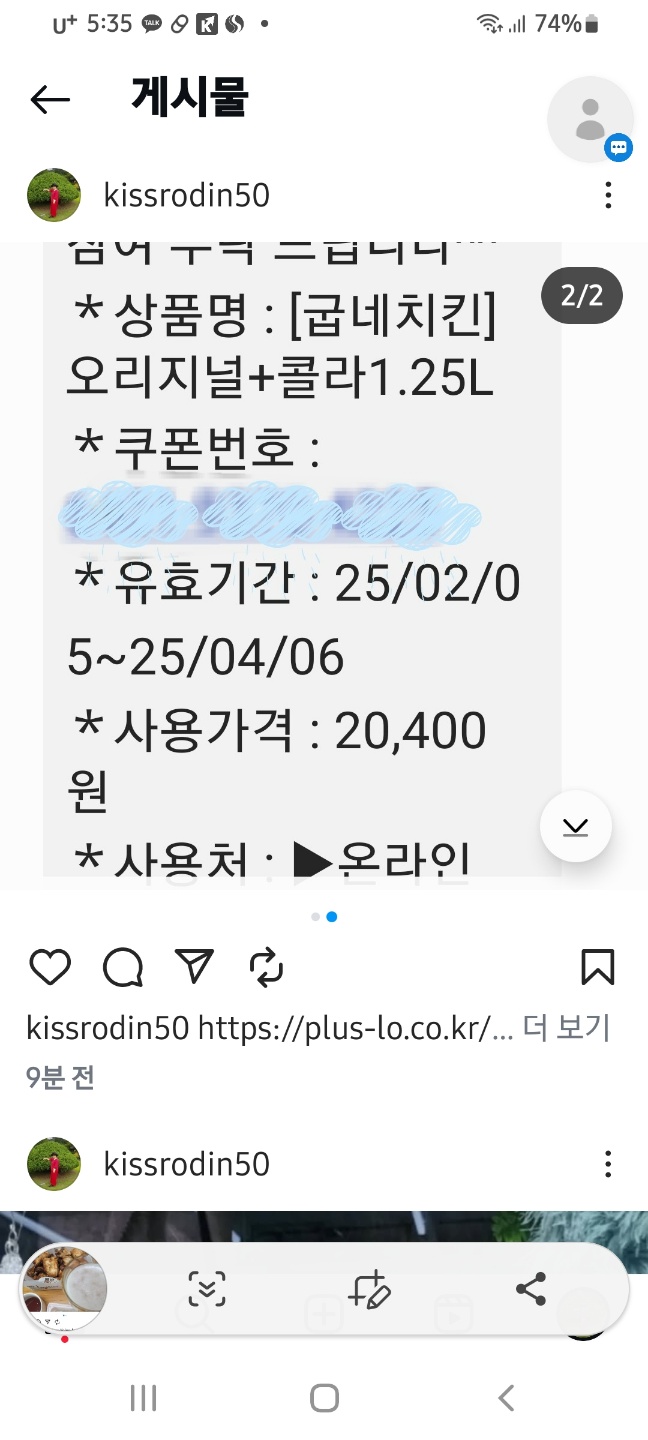Open kissrodin50's profile from first post
Viewport: 648px width, 1440px height.
coord(186,195)
